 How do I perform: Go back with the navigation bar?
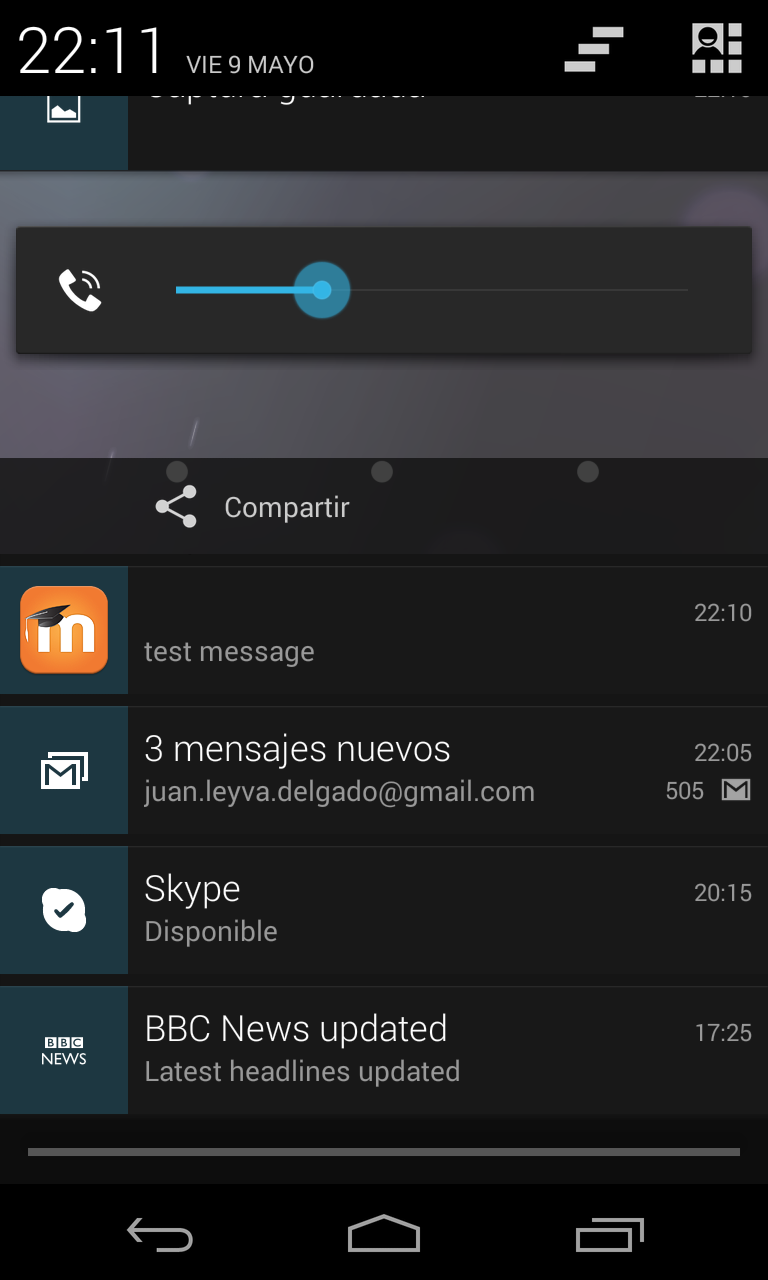[x=160, y=1234]
